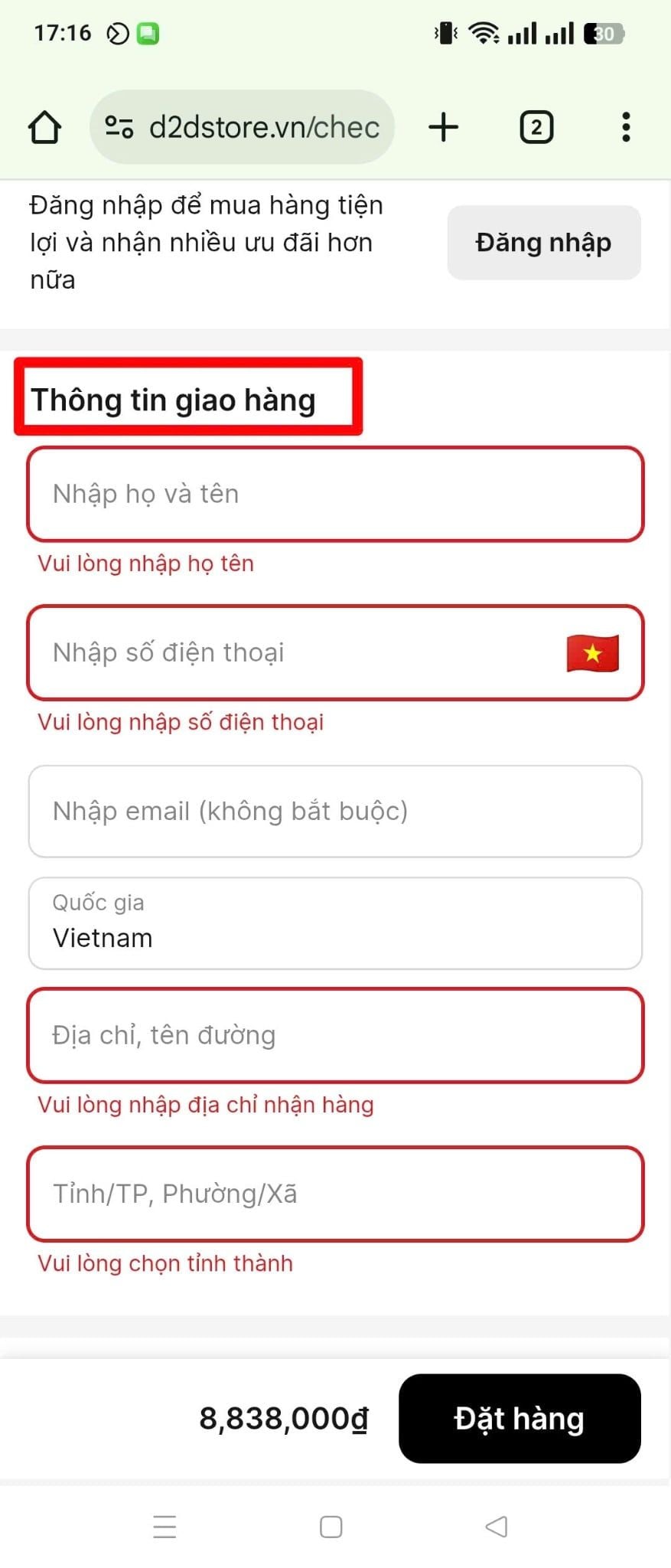Open the Quốc gia dropdown
Image resolution: width=671 pixels, height=1568 pixels.
(335, 923)
